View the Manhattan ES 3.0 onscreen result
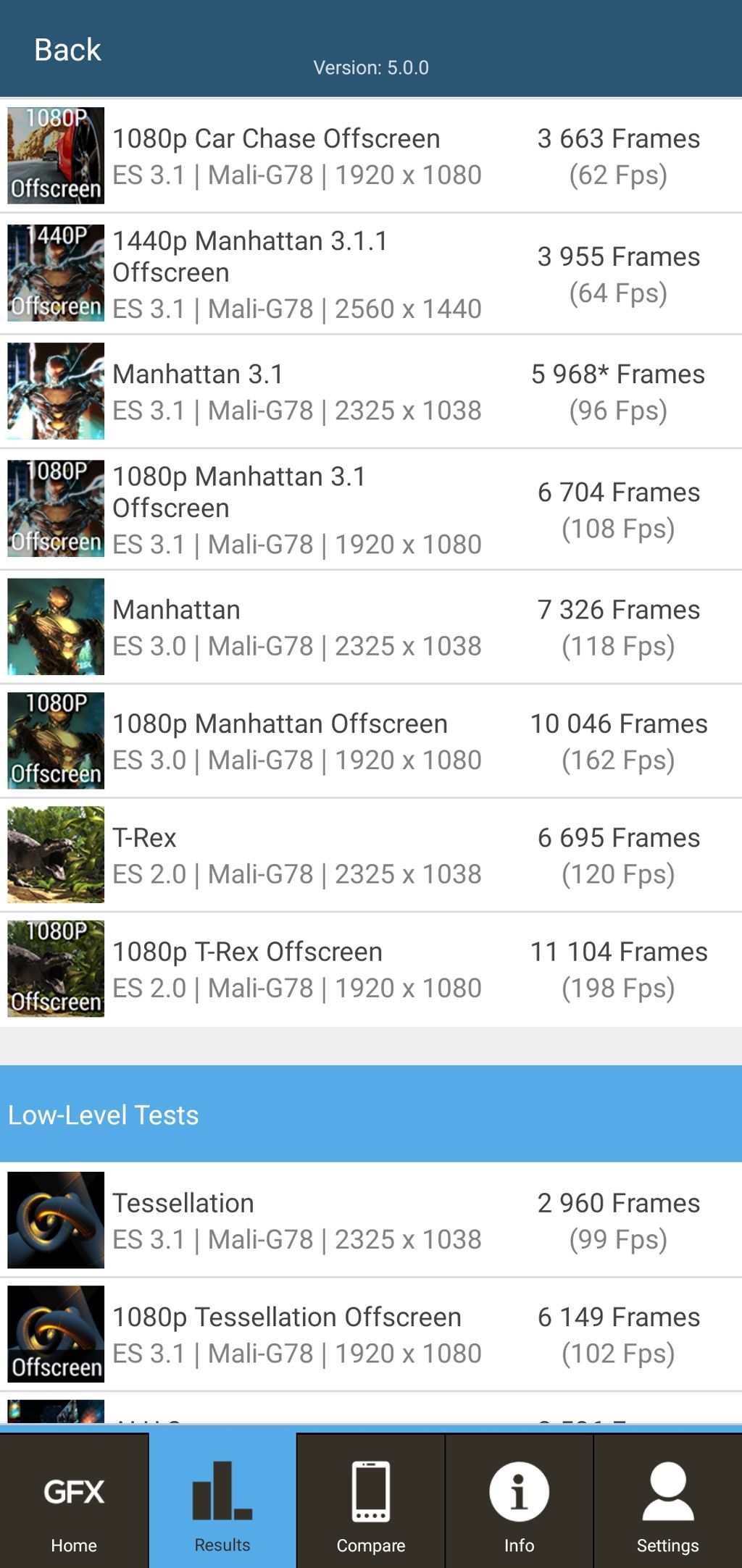Viewport: 742px width, 1568px height. point(370,627)
